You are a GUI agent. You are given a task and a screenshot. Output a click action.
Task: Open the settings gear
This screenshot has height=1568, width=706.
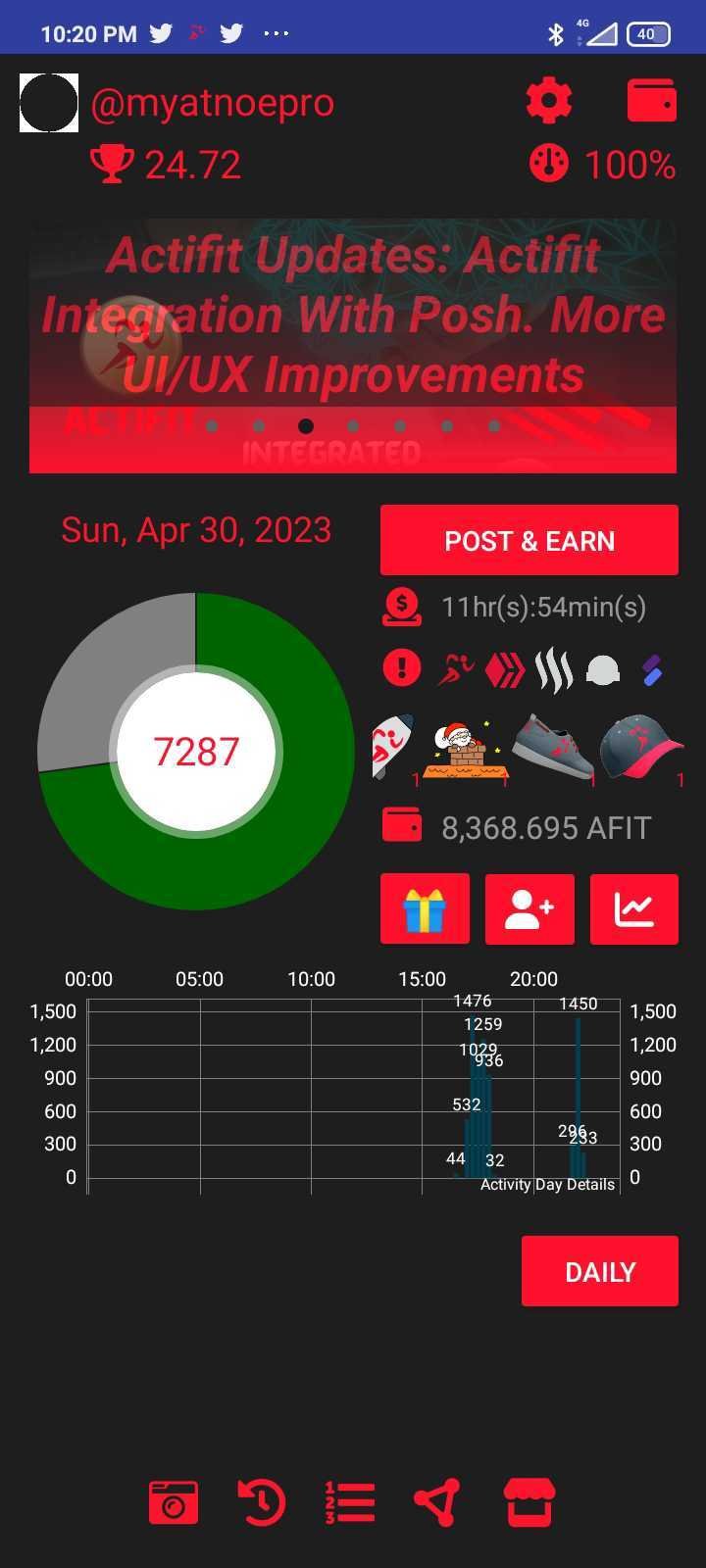(x=549, y=101)
